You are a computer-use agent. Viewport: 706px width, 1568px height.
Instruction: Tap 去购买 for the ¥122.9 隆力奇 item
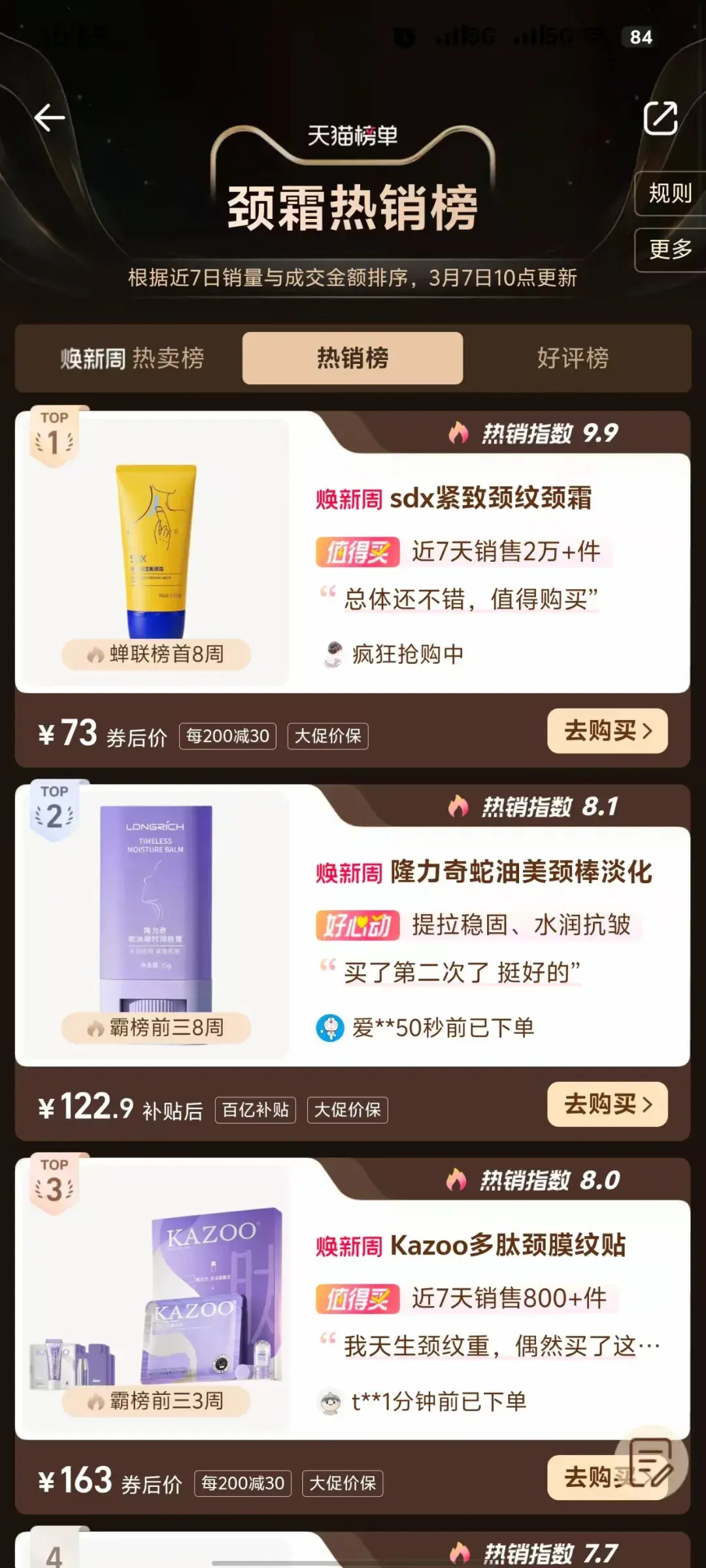point(607,1104)
